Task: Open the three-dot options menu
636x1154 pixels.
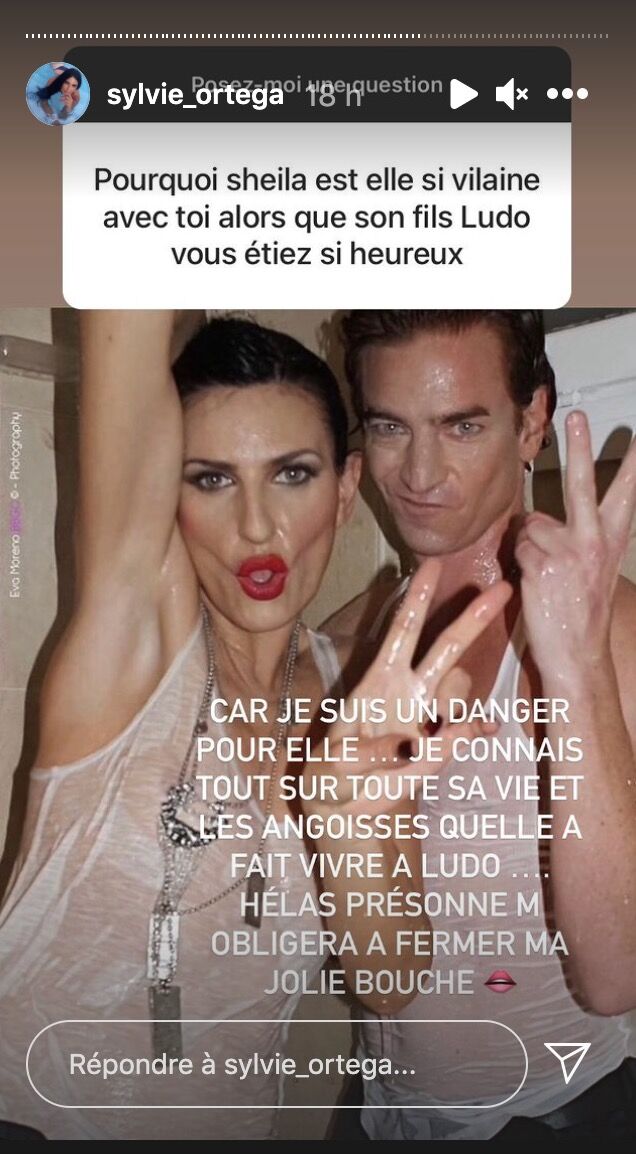Action: (568, 94)
